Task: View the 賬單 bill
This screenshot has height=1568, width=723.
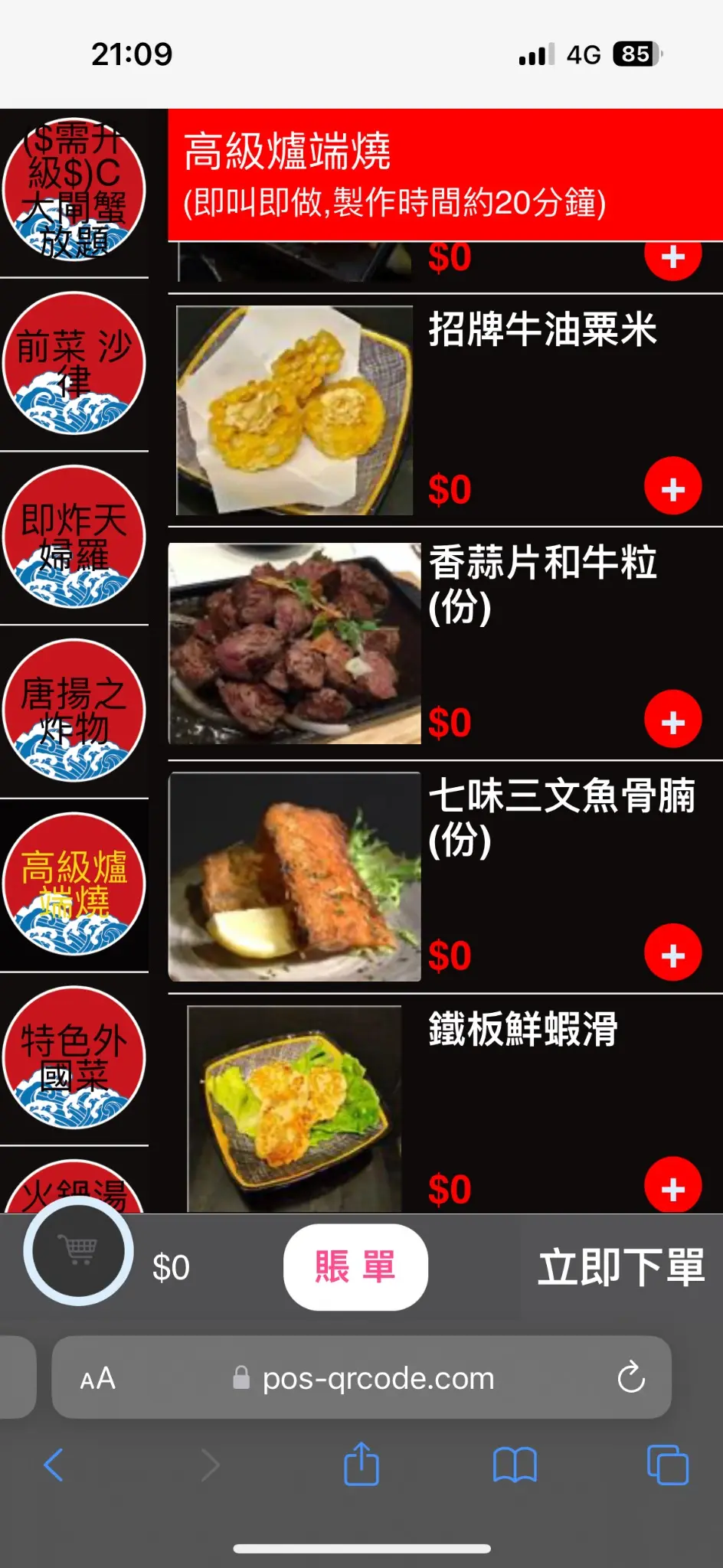Action: [355, 1266]
